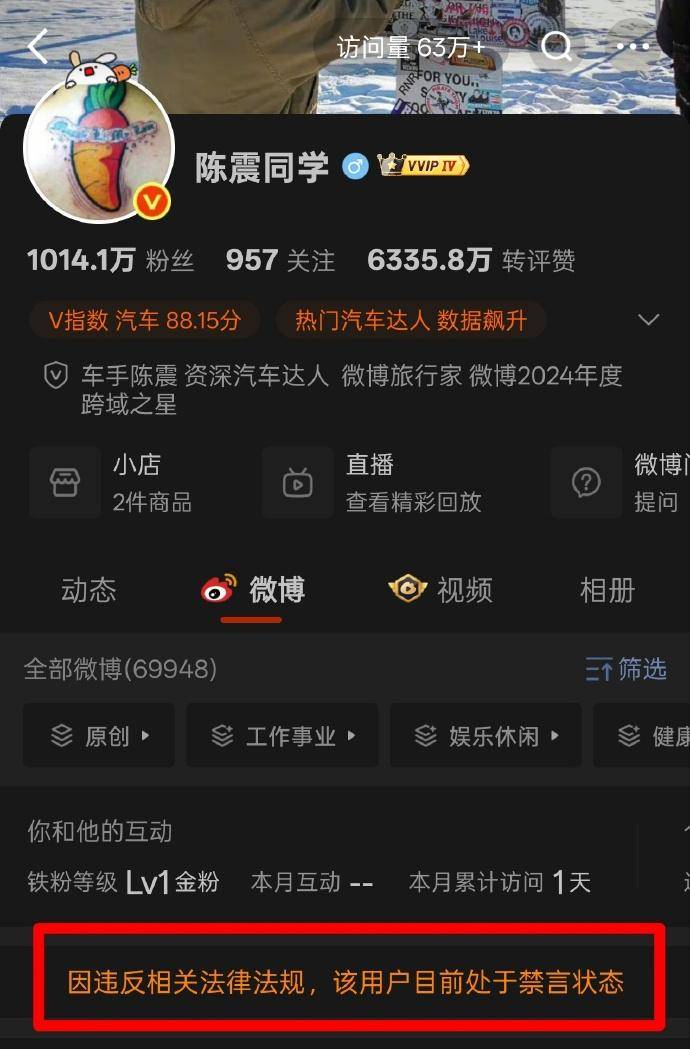Image resolution: width=690 pixels, height=1049 pixels.
Task: View the 1014.1万 粉丝 followers list
Action: click(111, 261)
